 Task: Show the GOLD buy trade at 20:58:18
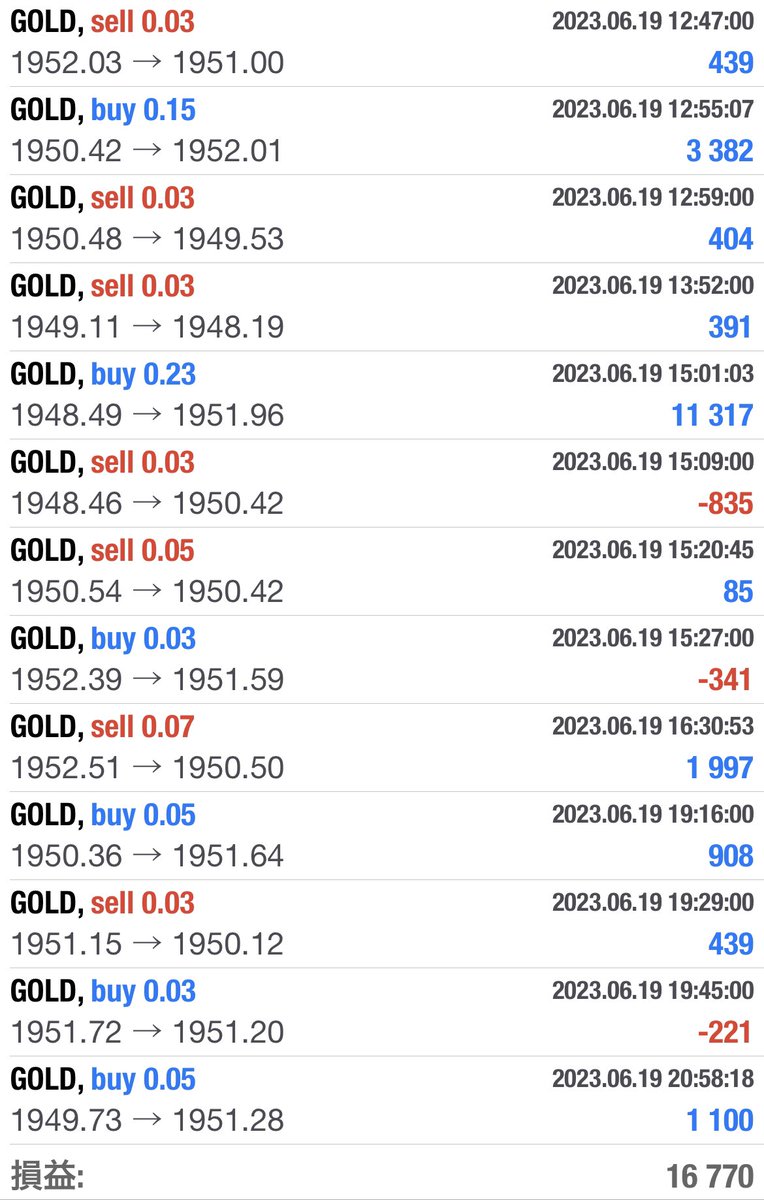(382, 1099)
